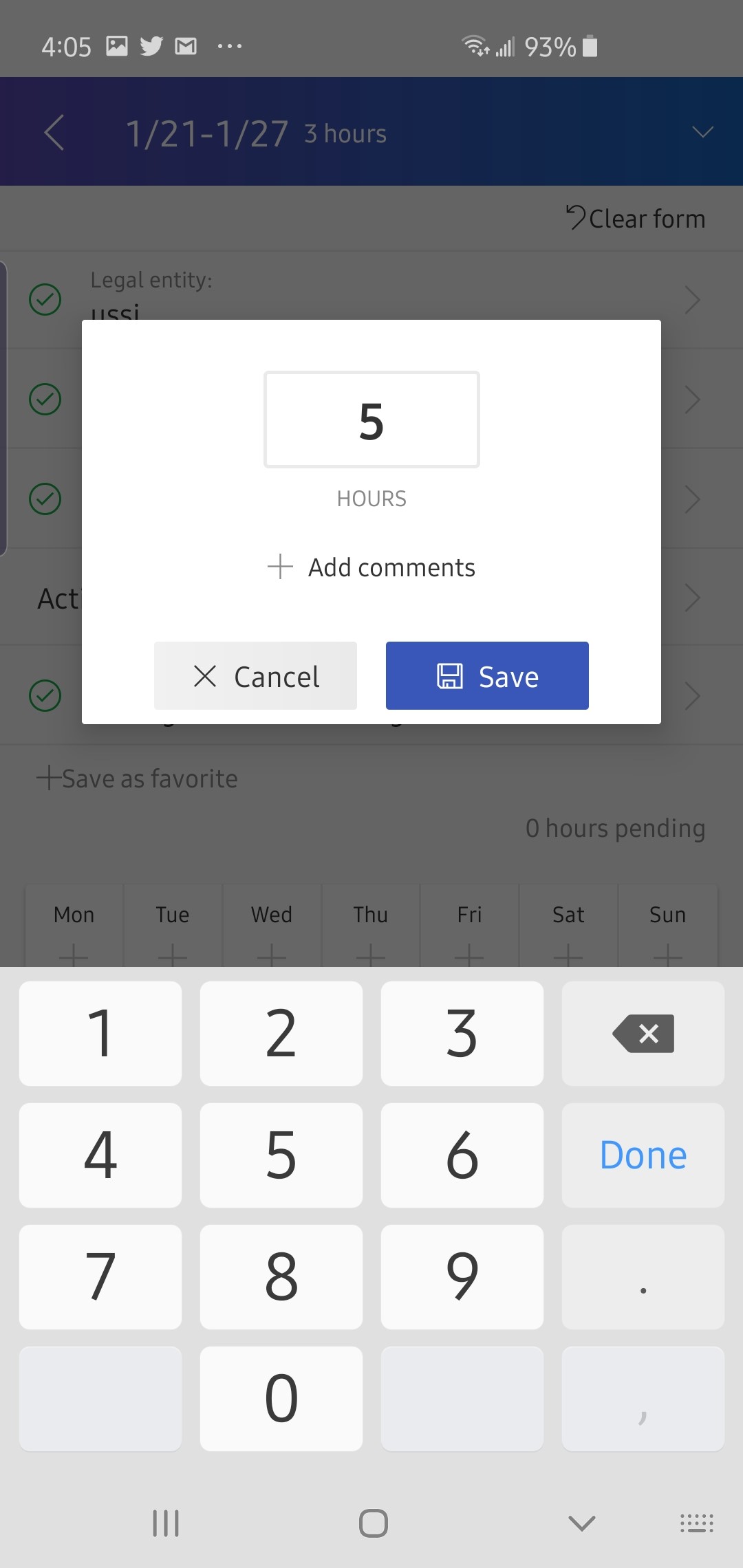This screenshot has height=1568, width=743.
Task: Tap the second green checkmark circle
Action: pyautogui.click(x=45, y=399)
